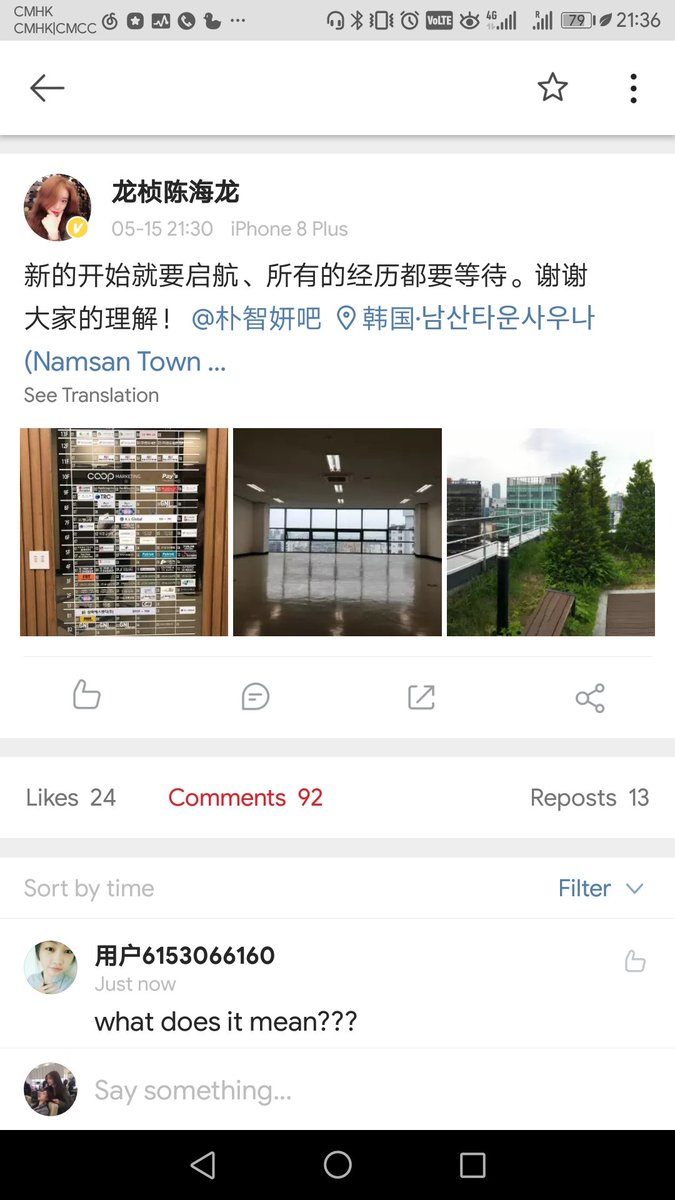Favorite this post with the star icon
Screen dimensions: 675x1200
point(552,88)
